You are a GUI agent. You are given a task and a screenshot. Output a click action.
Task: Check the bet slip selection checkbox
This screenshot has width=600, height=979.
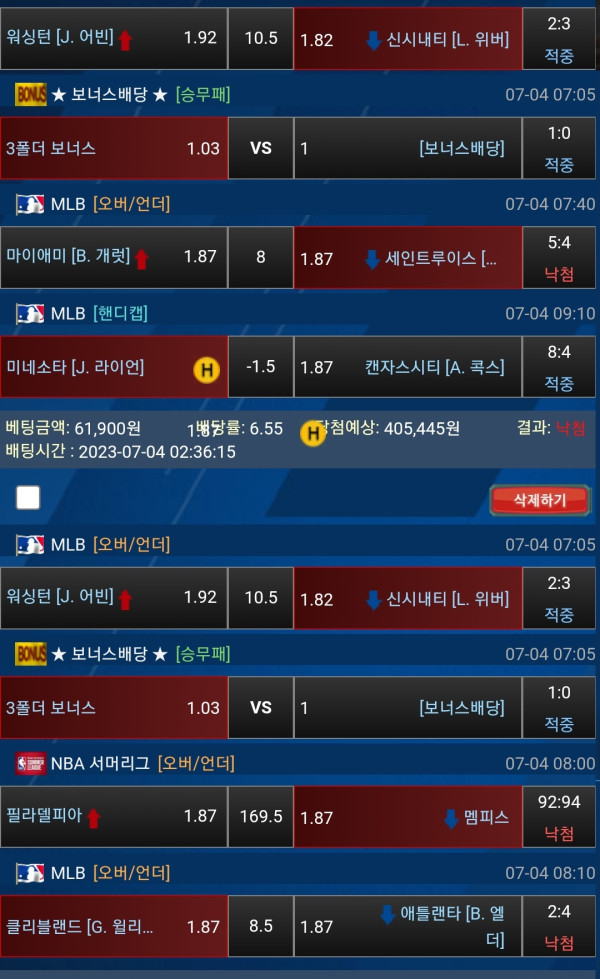(28, 496)
